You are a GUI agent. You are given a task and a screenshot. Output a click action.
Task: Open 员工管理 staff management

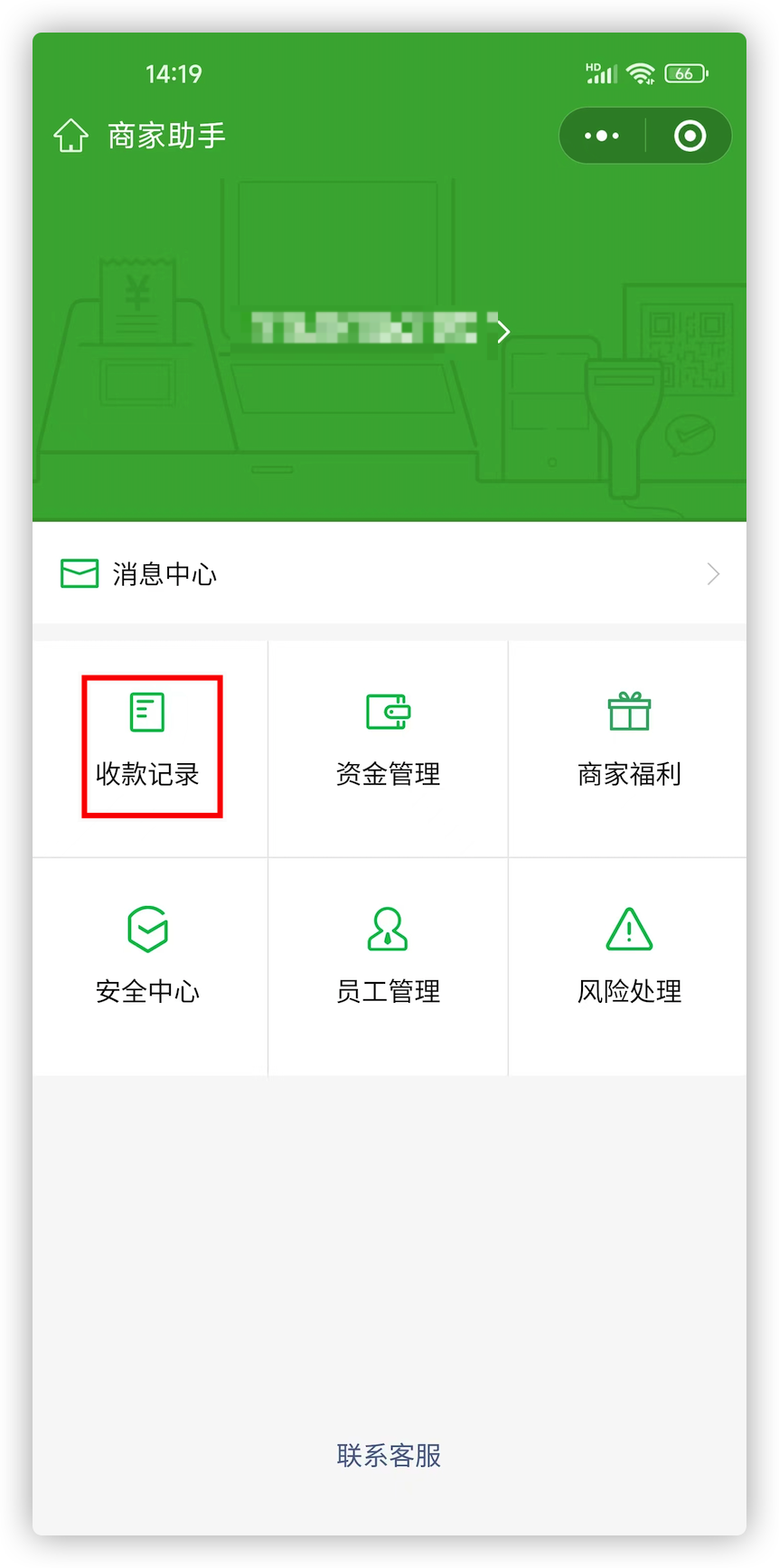pyautogui.click(x=389, y=965)
